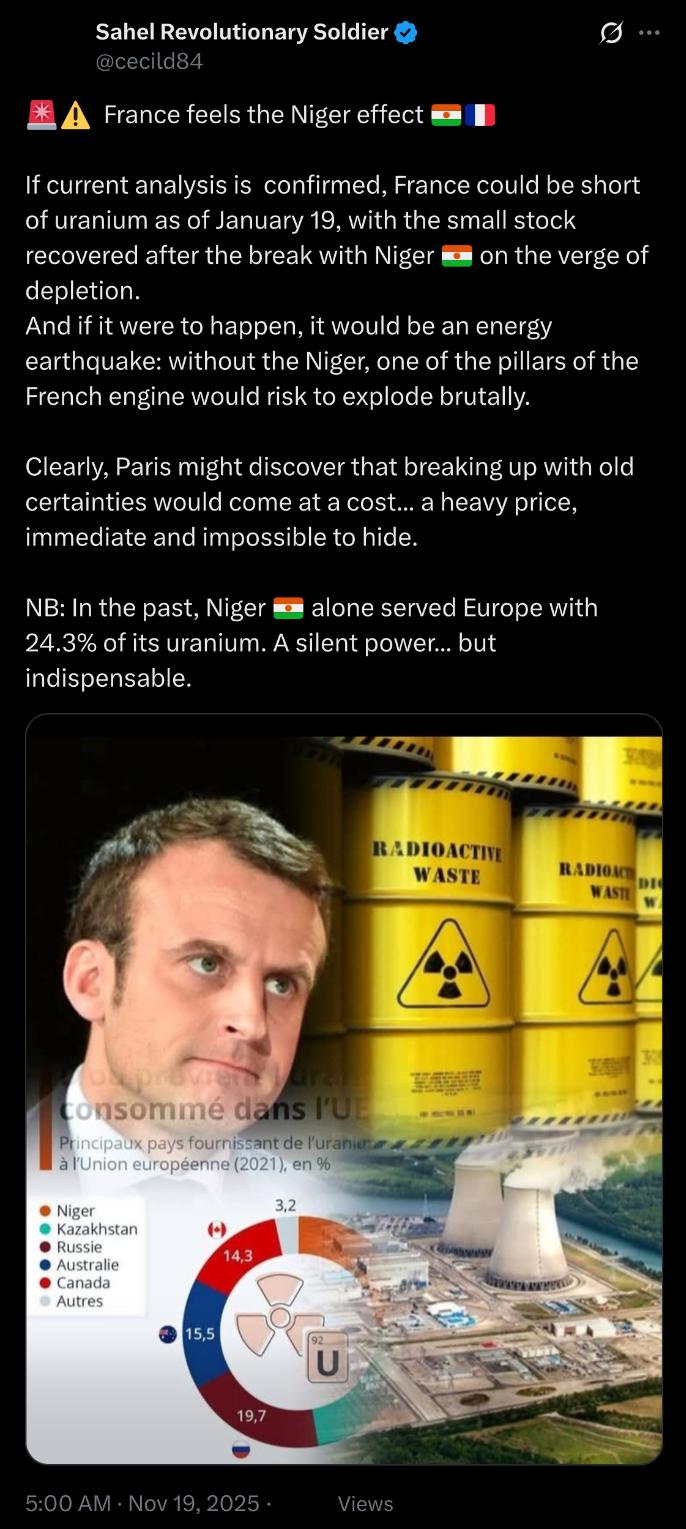
Task: Open the attached Macron uranium image
Action: 343,1088
